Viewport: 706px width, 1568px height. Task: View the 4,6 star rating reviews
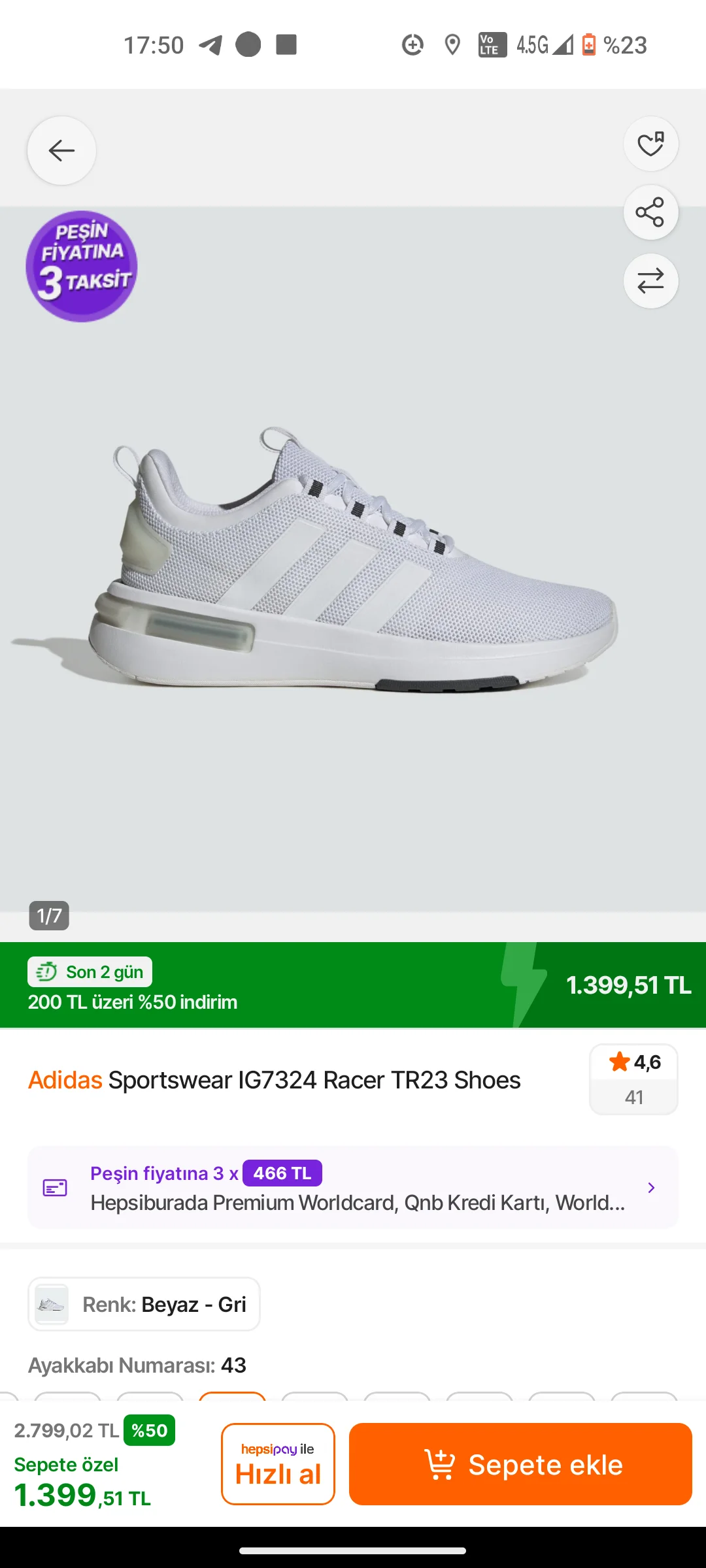tap(633, 1079)
